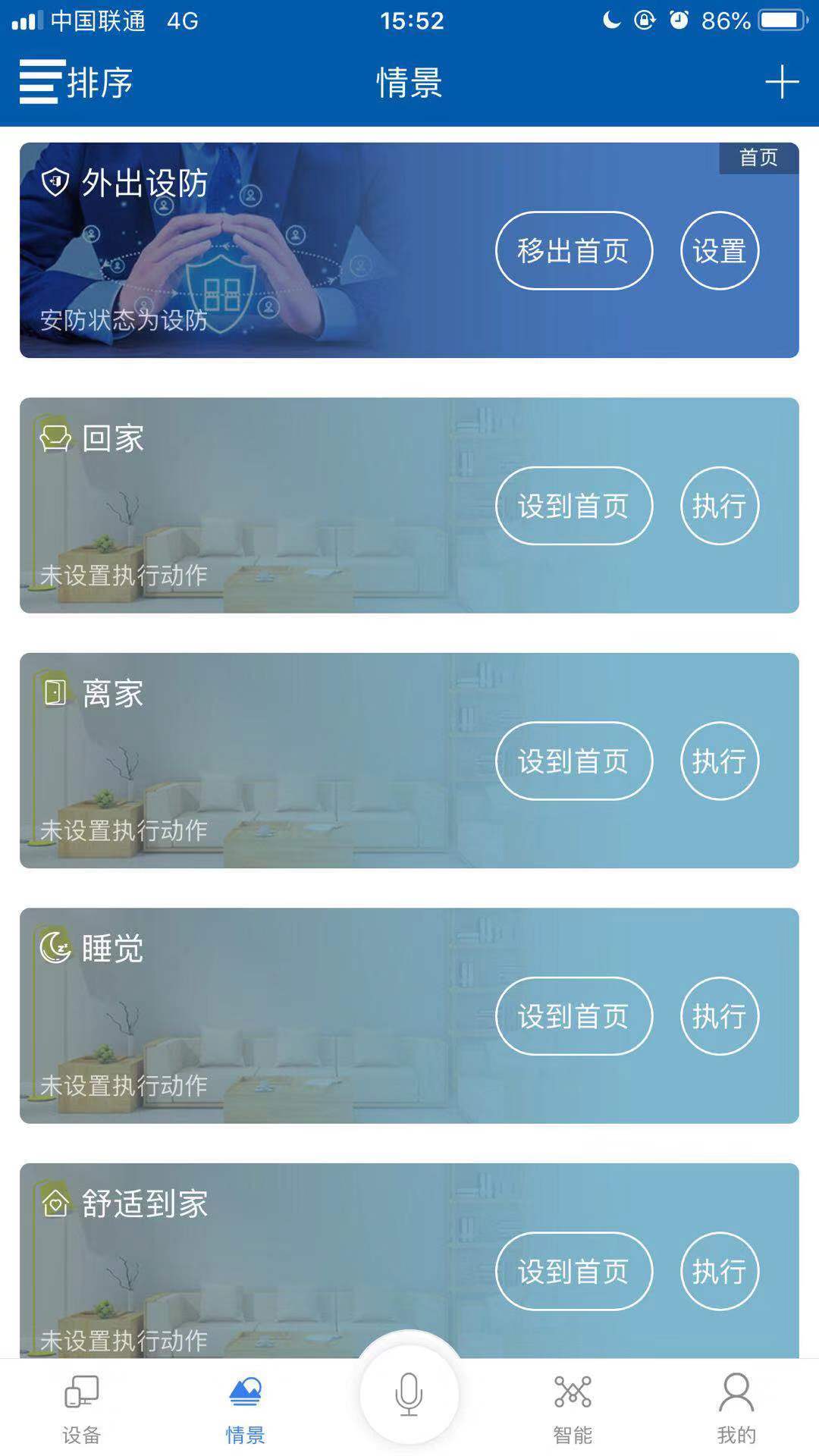Set 离家 scene to home page
819x1456 pixels.
coord(573,761)
